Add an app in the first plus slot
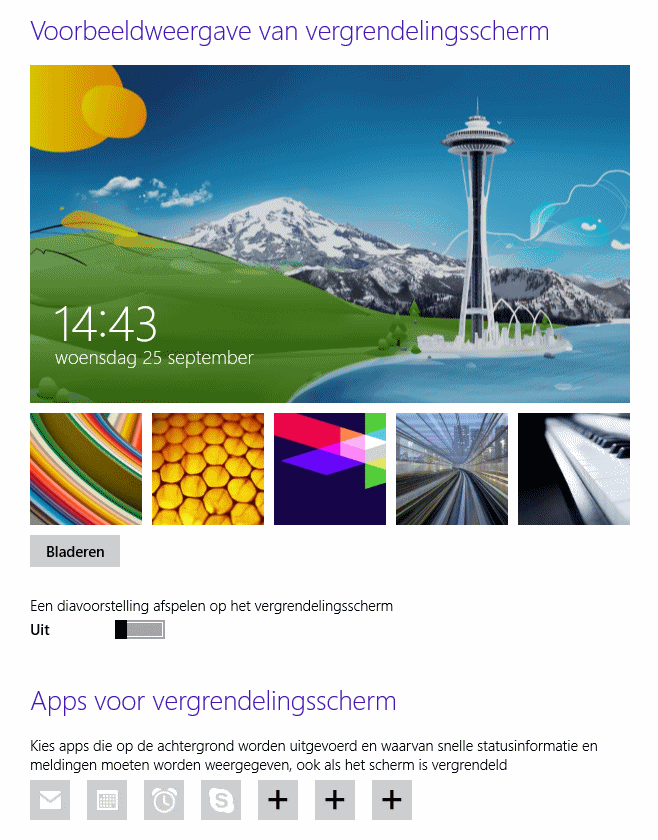658x840 pixels. pyautogui.click(x=278, y=800)
